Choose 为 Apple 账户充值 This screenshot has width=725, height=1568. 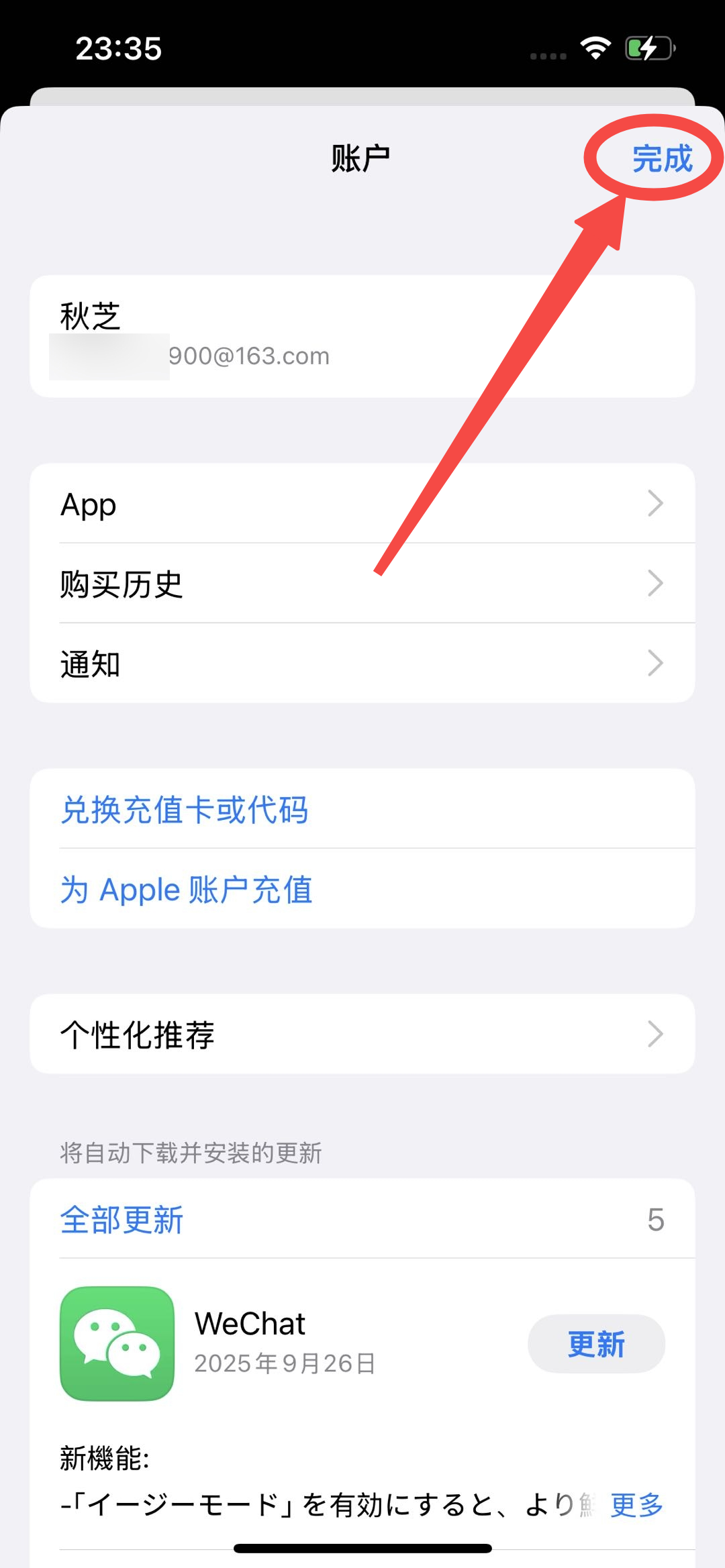[x=187, y=890]
